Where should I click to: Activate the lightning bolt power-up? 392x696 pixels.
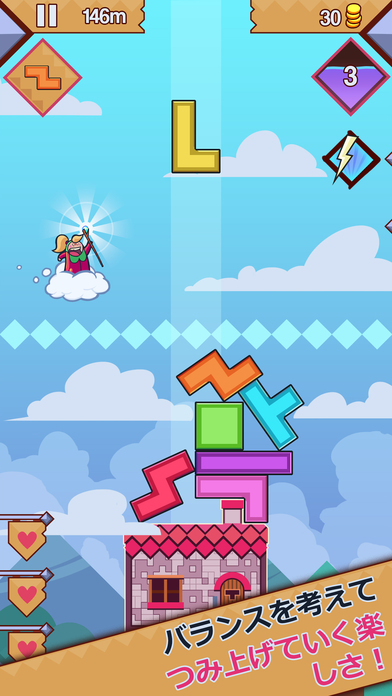pyautogui.click(x=351, y=159)
